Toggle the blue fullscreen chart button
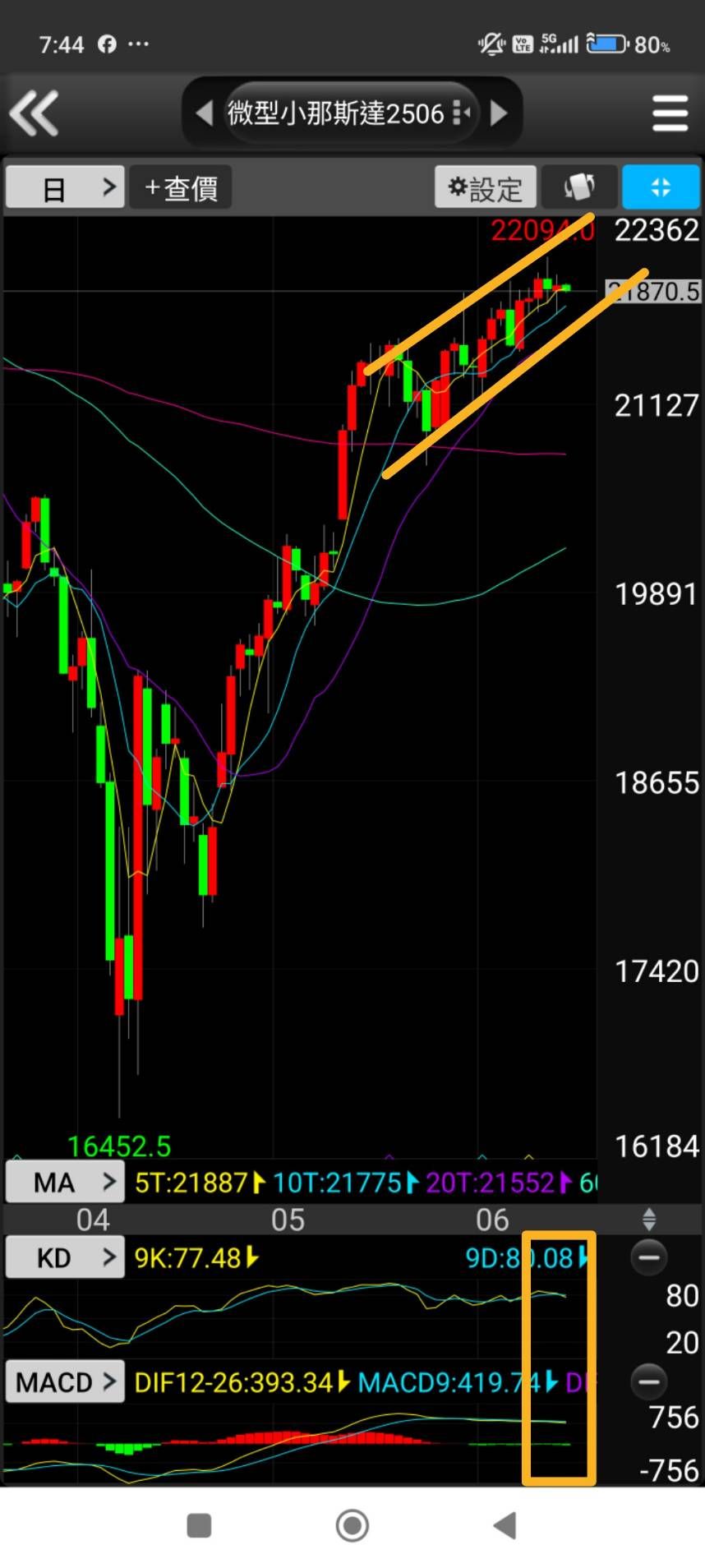Image resolution: width=705 pixels, height=1568 pixels. click(661, 187)
